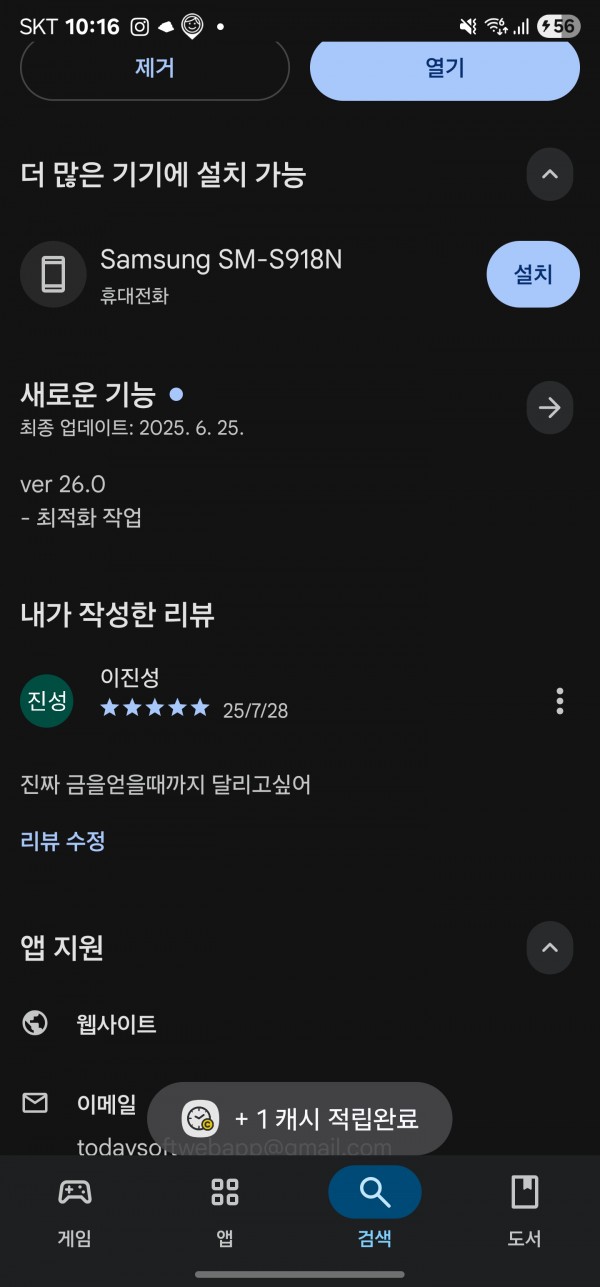This screenshot has width=600, height=1287.
Task: Switch to the 앱 tab
Action: pos(225,1211)
